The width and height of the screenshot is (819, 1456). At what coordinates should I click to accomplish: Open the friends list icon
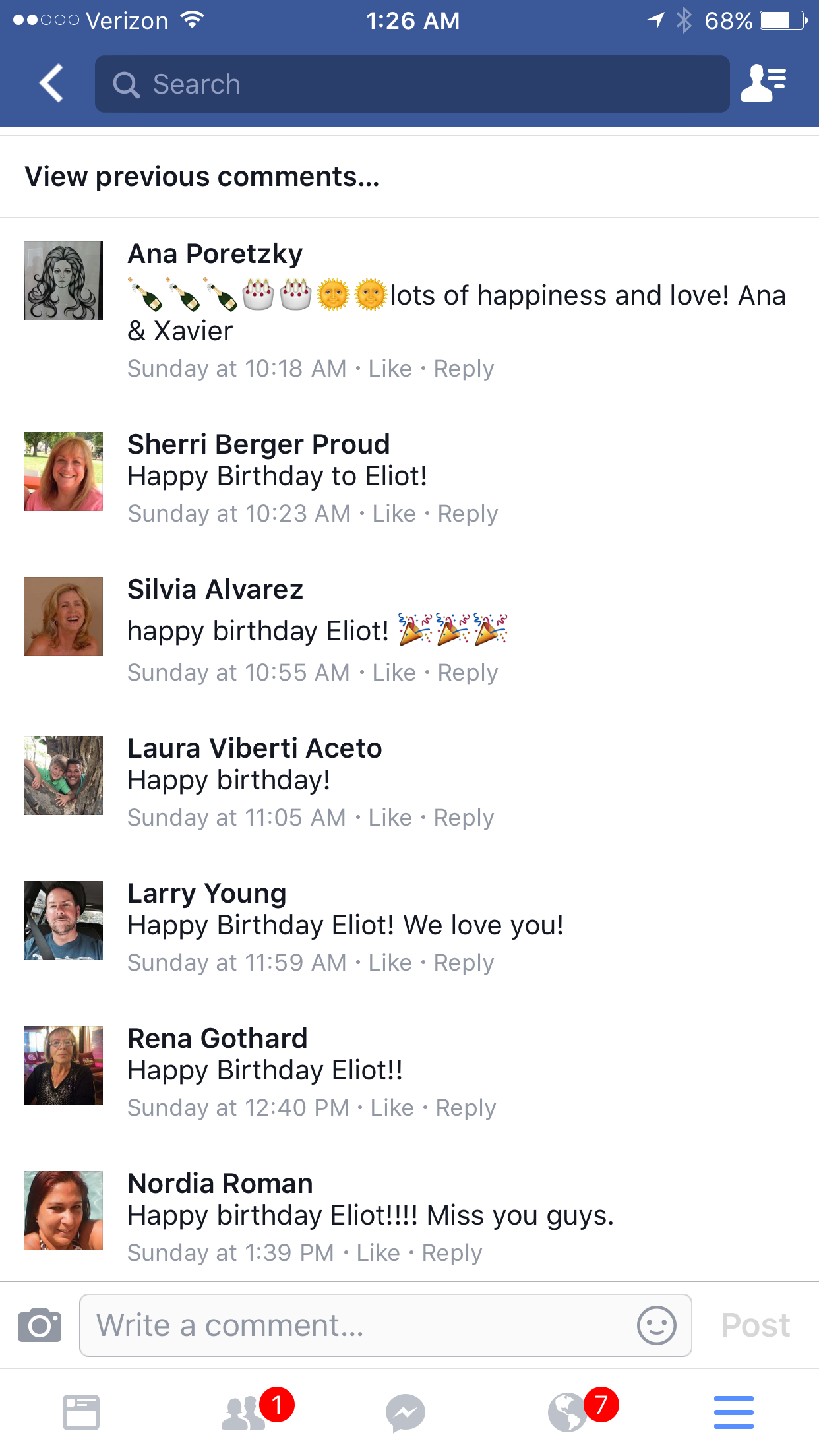[x=763, y=84]
